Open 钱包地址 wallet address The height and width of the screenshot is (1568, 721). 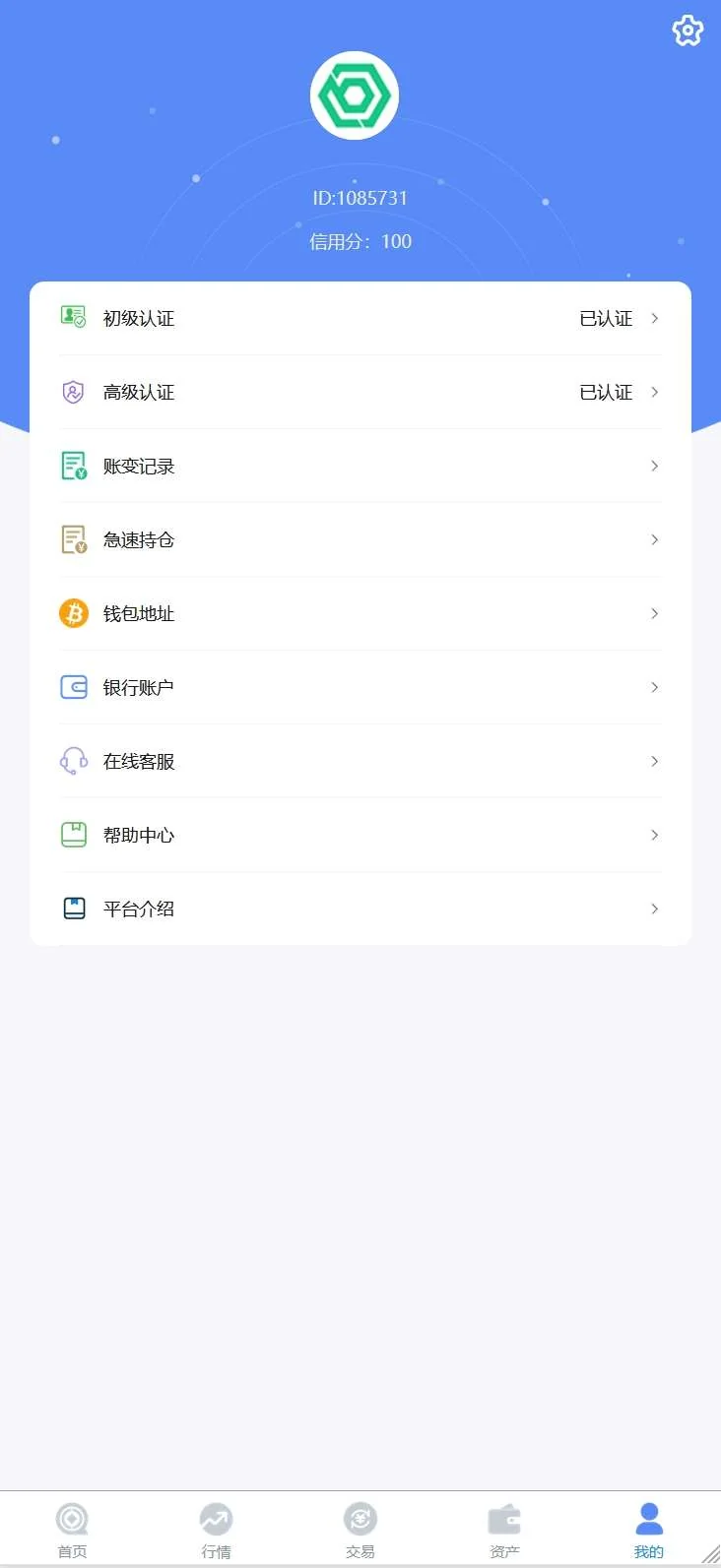360,614
